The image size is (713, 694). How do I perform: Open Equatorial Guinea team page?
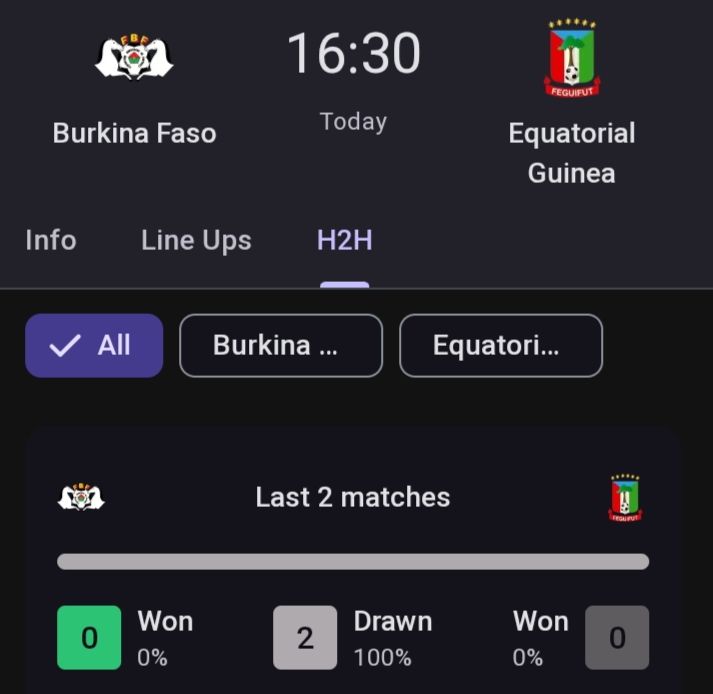point(571,100)
